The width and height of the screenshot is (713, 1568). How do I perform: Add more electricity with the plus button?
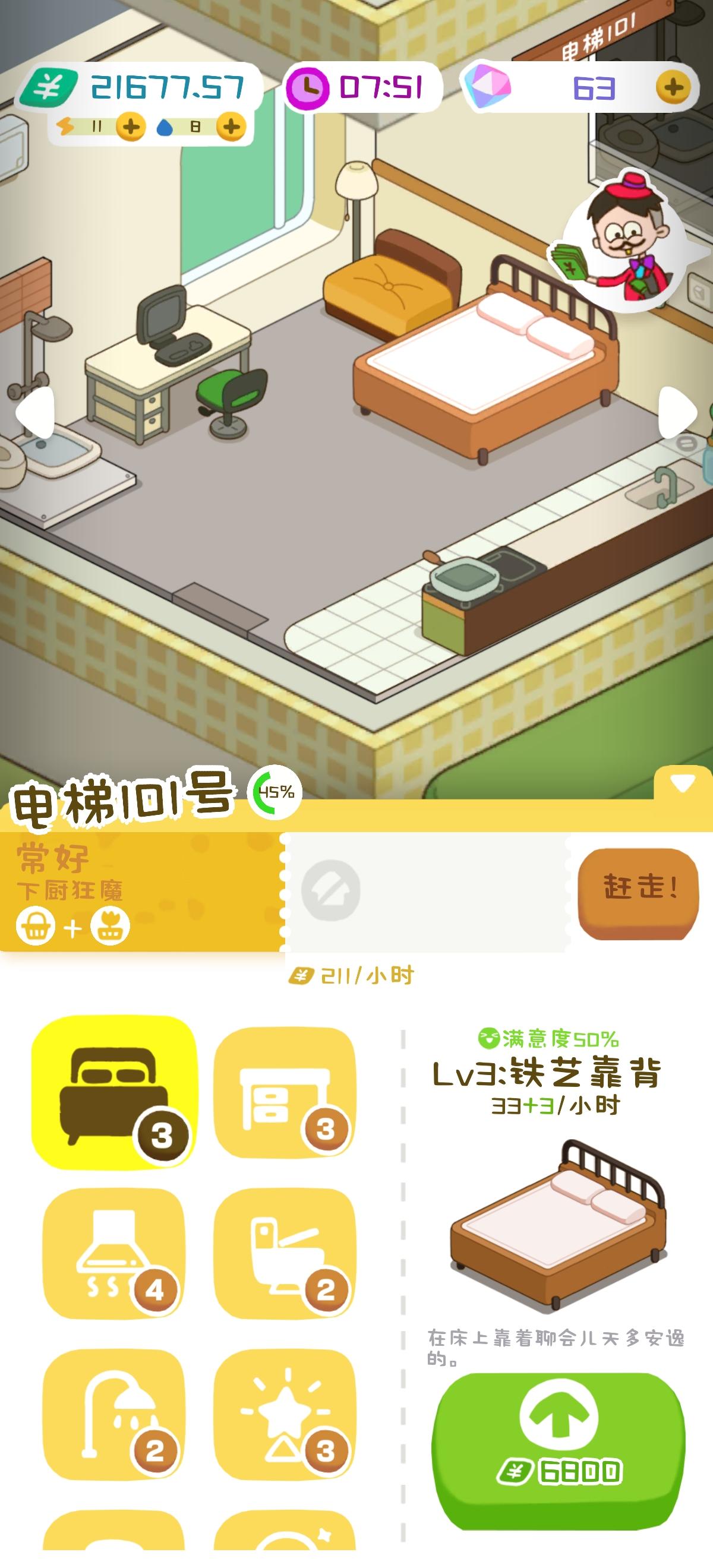[x=130, y=127]
